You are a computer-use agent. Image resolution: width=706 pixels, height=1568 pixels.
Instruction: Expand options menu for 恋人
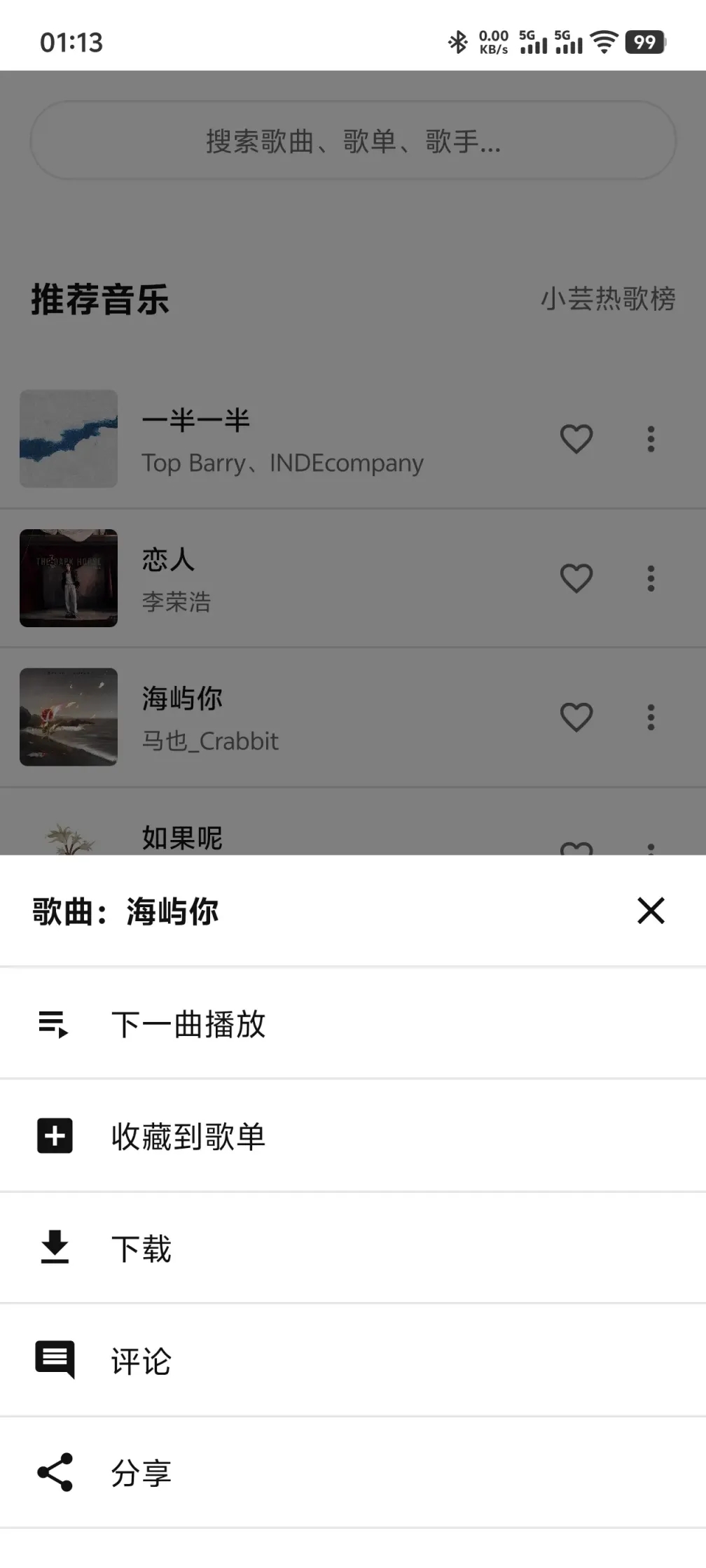point(650,577)
